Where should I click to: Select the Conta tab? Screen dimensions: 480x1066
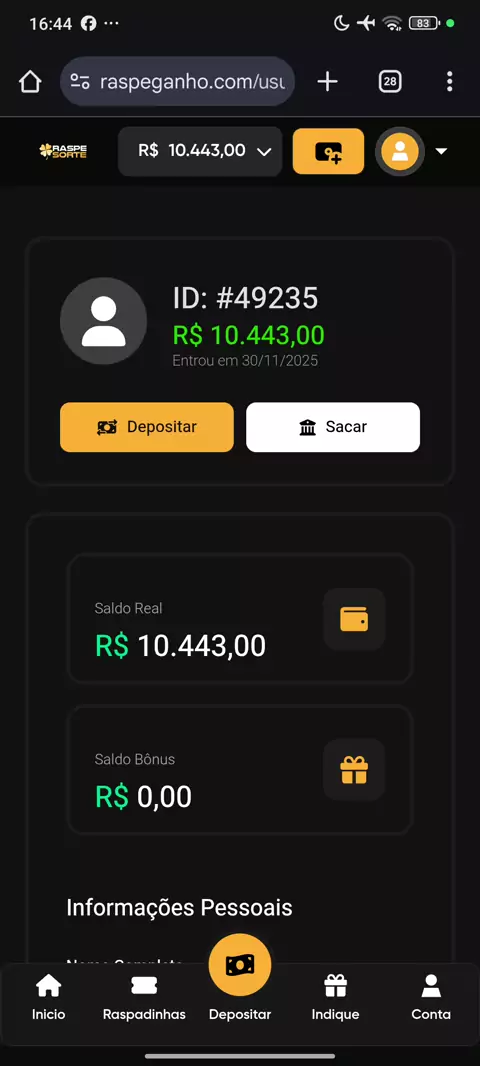(x=431, y=997)
